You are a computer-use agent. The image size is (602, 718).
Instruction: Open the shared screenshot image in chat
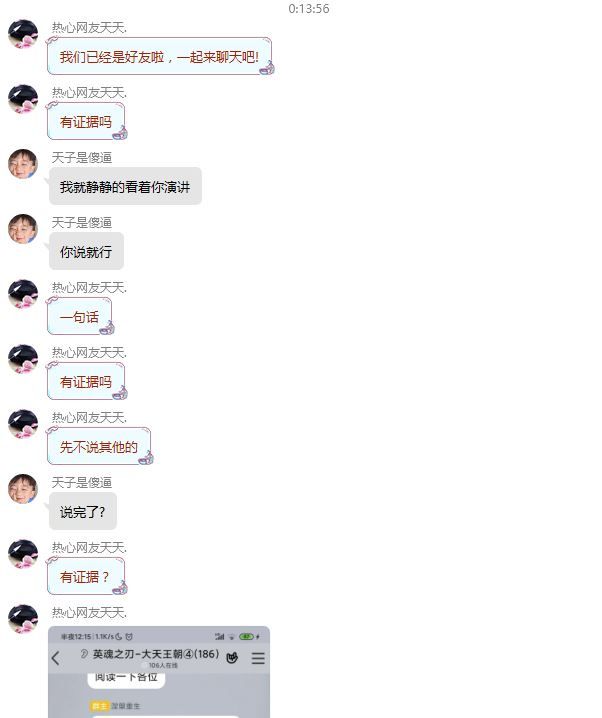click(x=159, y=671)
